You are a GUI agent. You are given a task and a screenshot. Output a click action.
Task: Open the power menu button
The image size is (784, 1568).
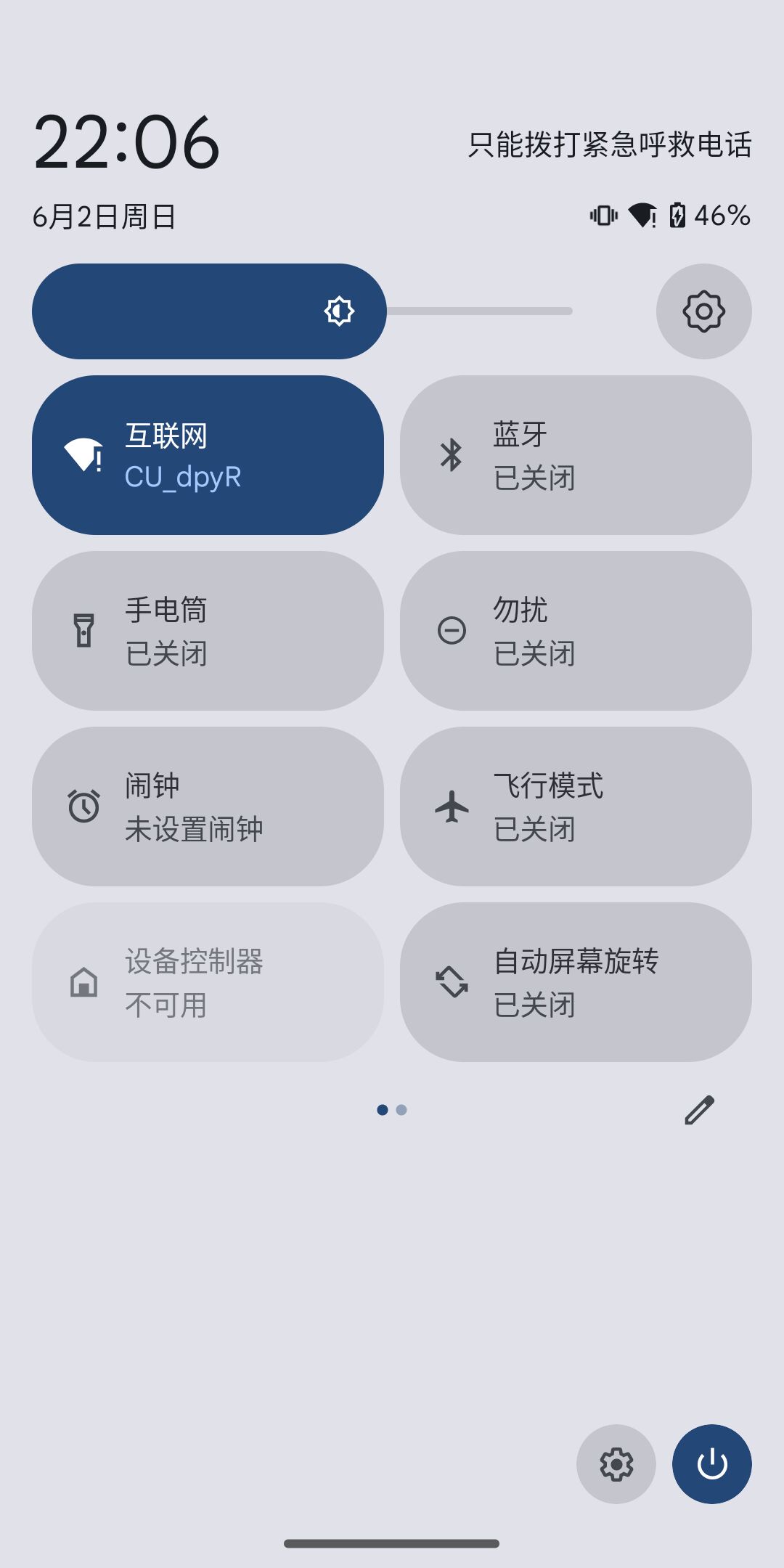click(712, 1464)
